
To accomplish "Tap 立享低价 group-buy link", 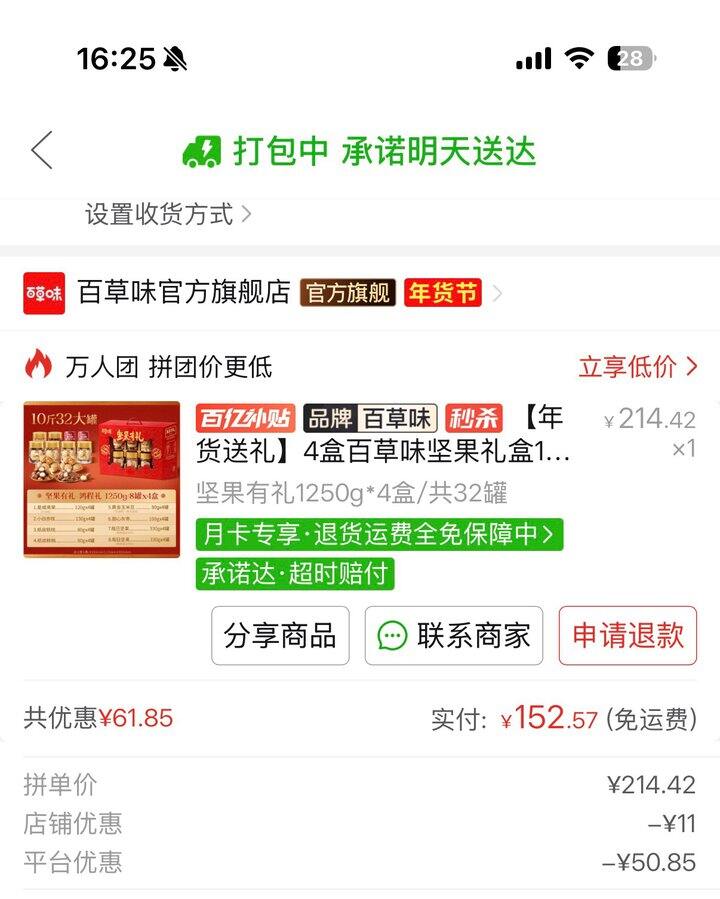I will click(x=637, y=366).
